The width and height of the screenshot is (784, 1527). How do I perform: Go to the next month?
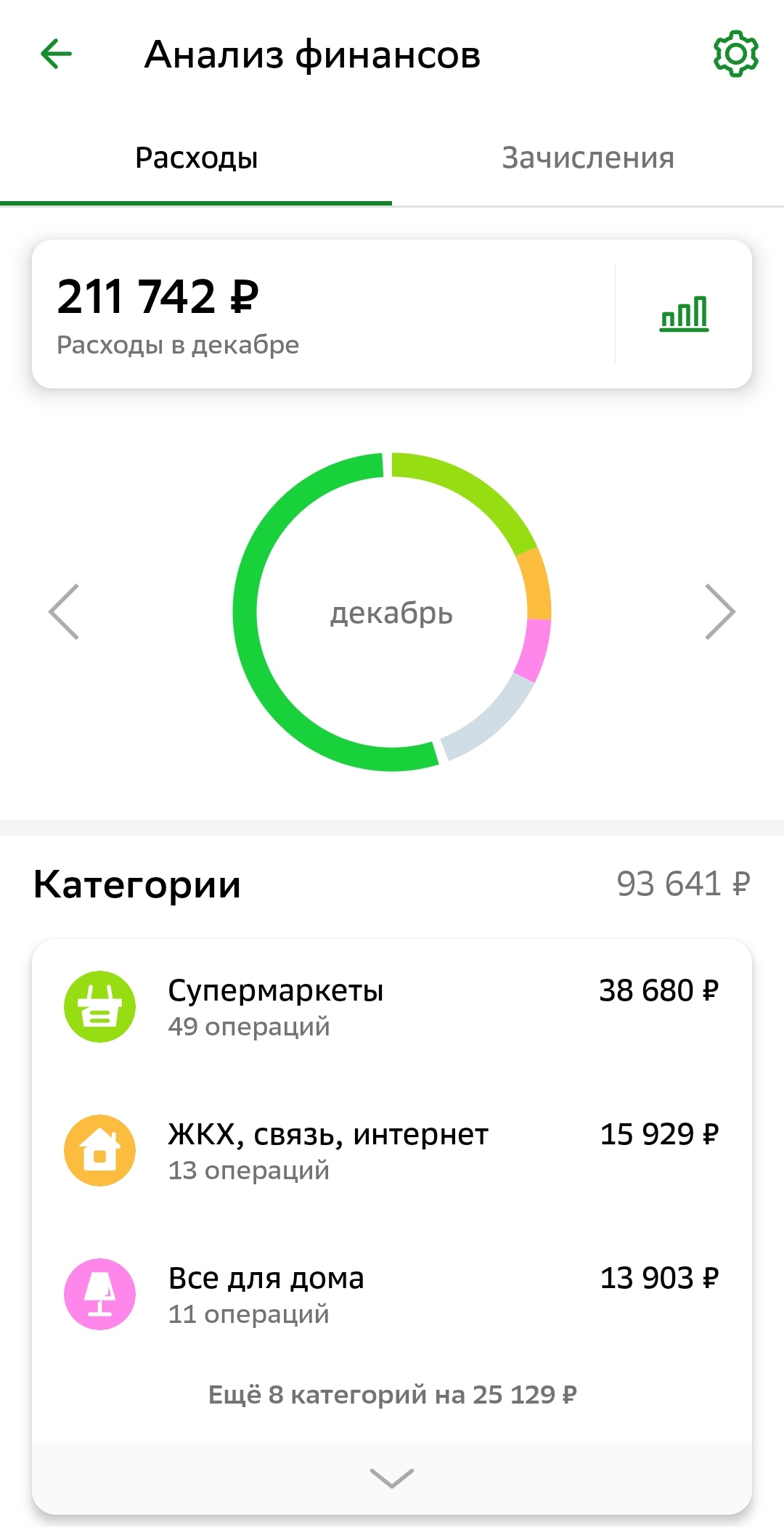[x=720, y=612]
